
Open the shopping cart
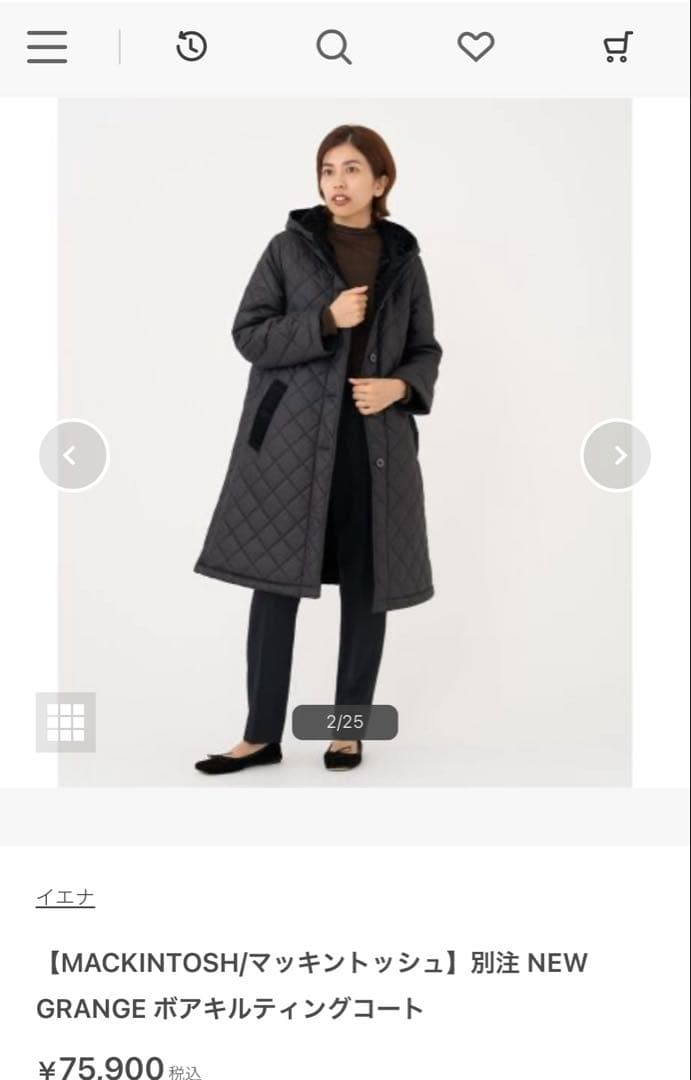[x=618, y=46]
